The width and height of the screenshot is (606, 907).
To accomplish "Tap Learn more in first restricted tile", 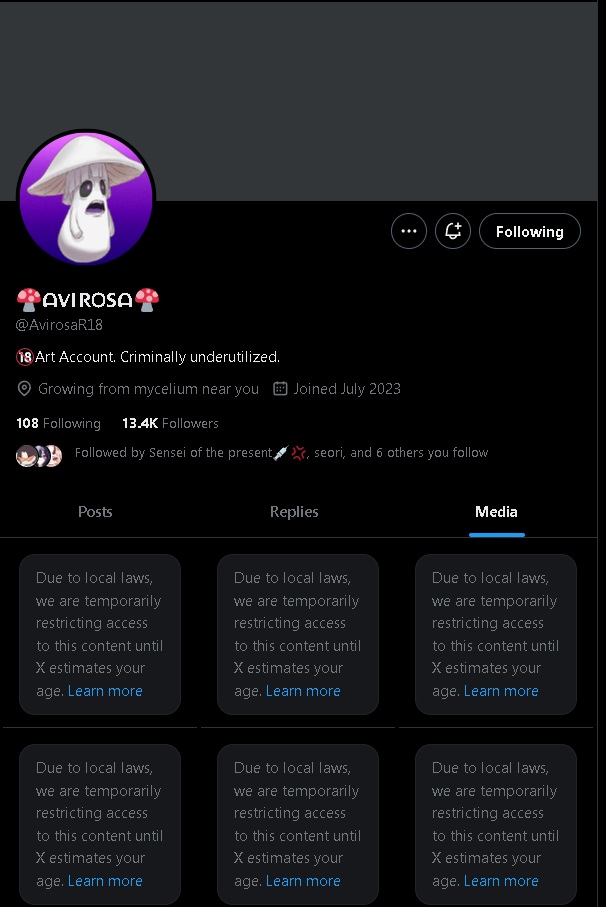I will (105, 690).
